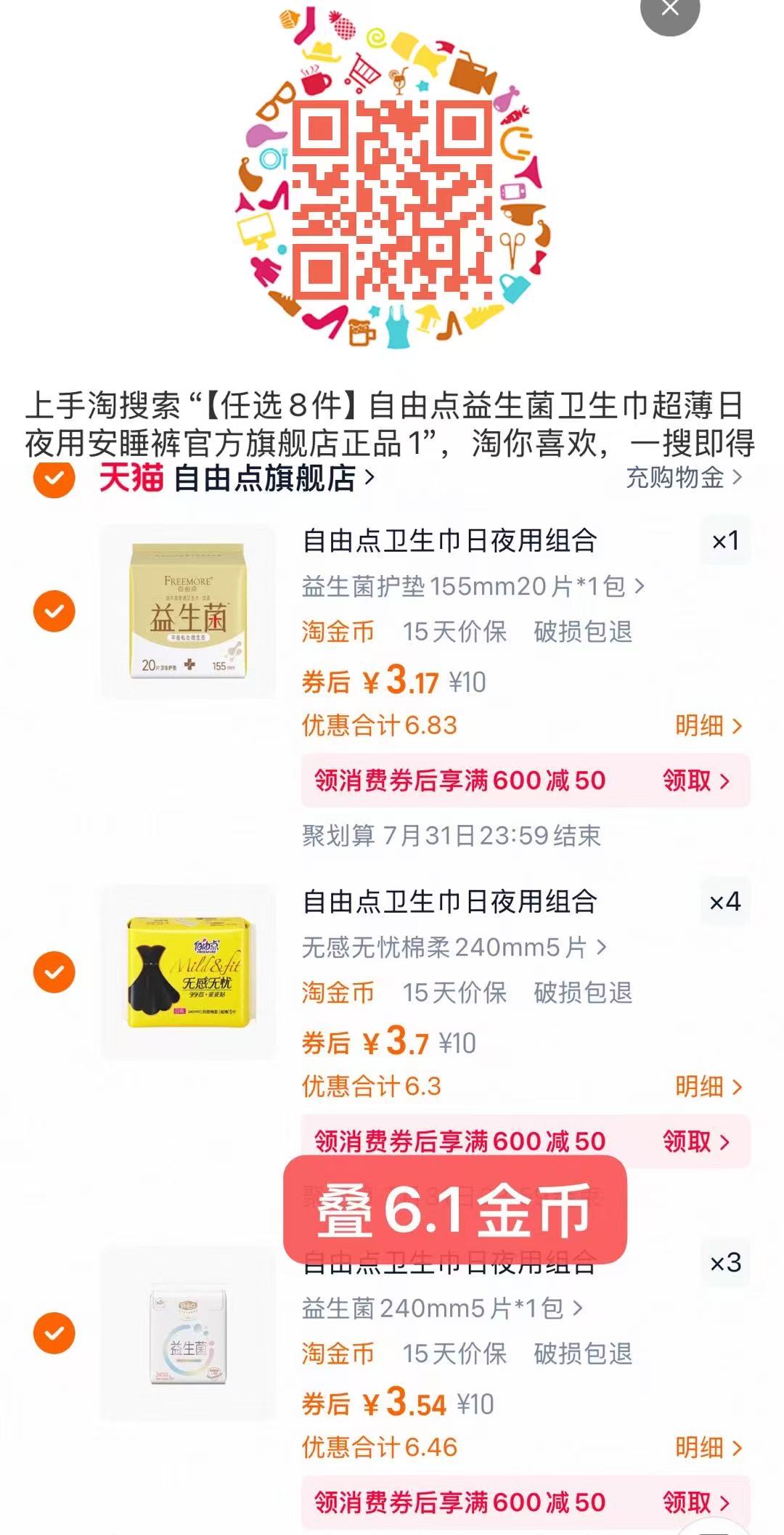Click the 淘金币 icon on first product
Screen dimensions: 784x1535
click(x=337, y=633)
